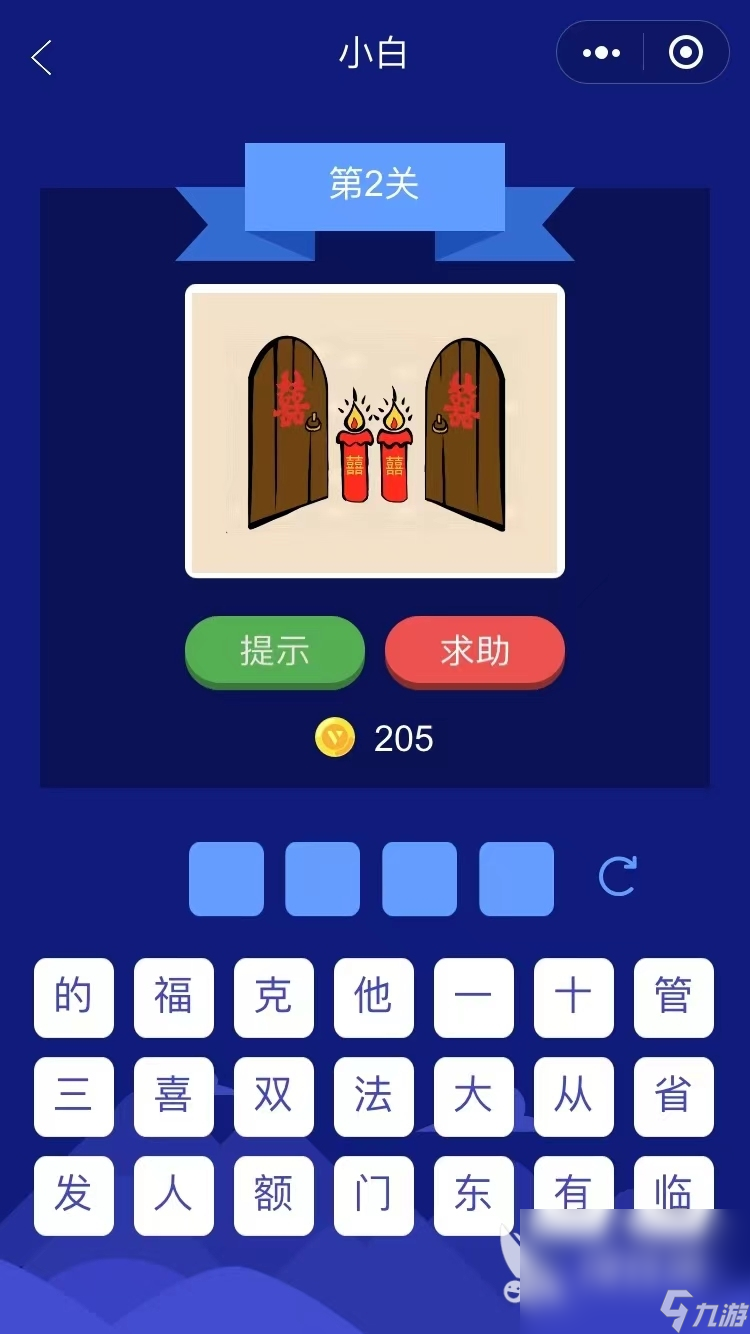The width and height of the screenshot is (750, 1334).
Task: Select the character 管
Action: click(x=673, y=997)
